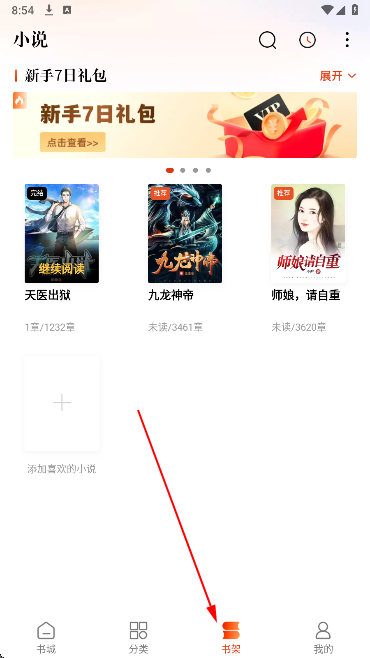Open the novel 九龙神帝
The image size is (370, 658).
[185, 233]
